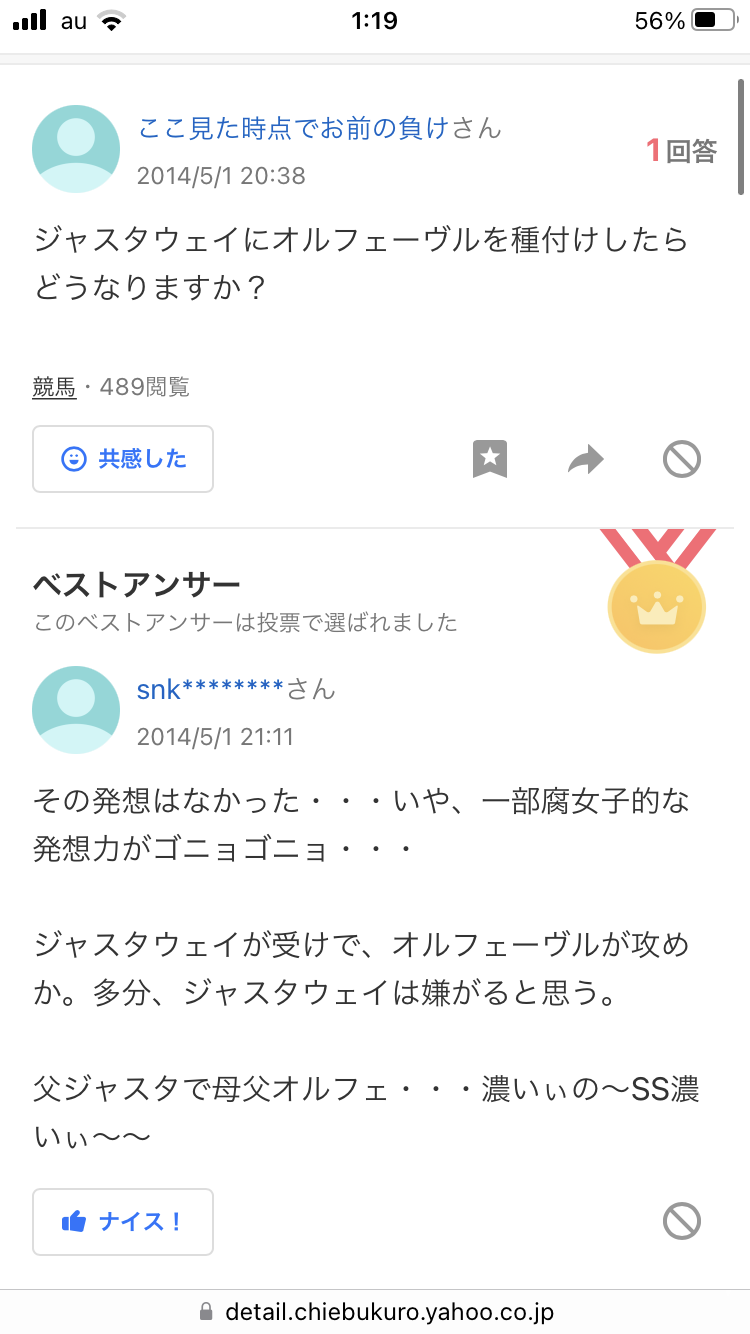
Task: Tap ナイス！ on the best answer
Action: pyautogui.click(x=123, y=1221)
